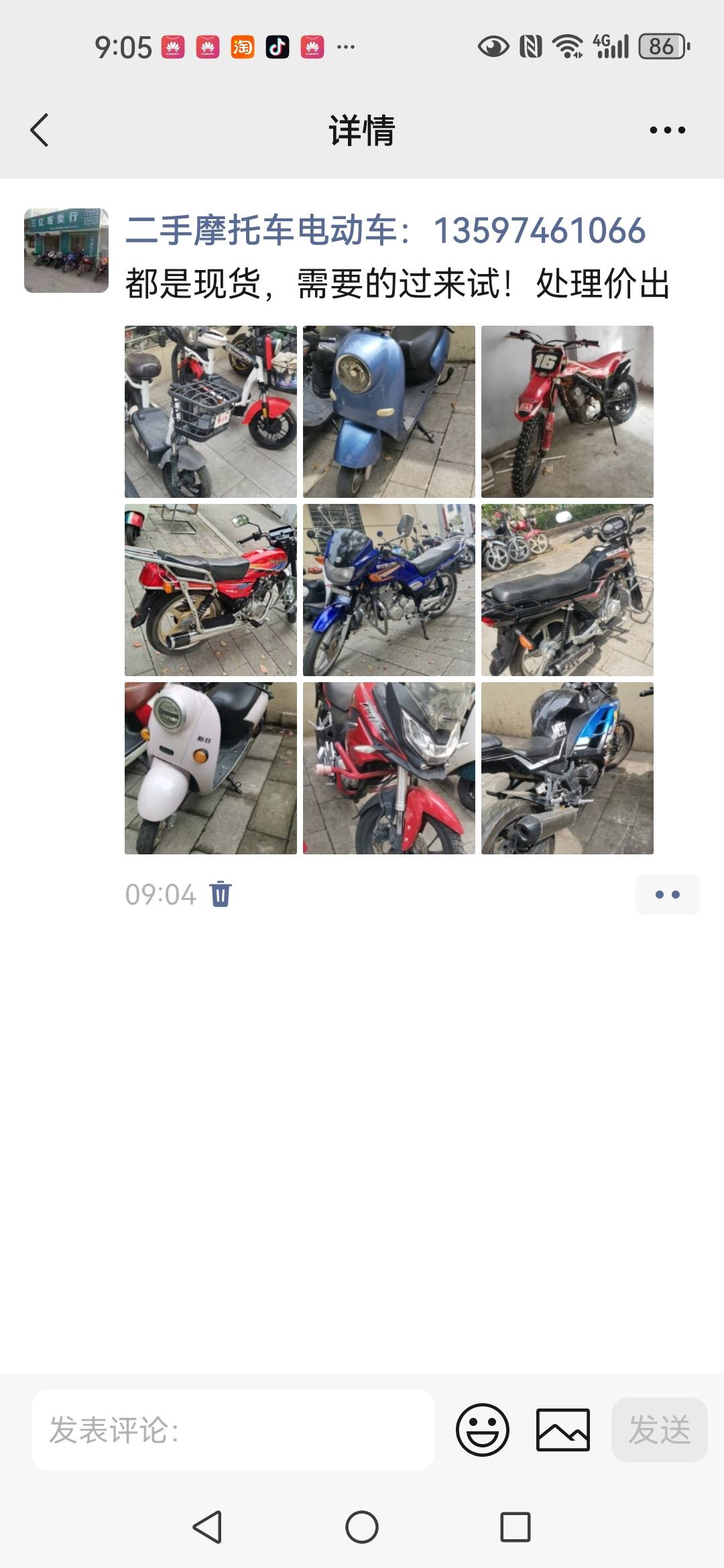Open the two-dot like and comment menu
This screenshot has width=724, height=1568.
click(667, 895)
